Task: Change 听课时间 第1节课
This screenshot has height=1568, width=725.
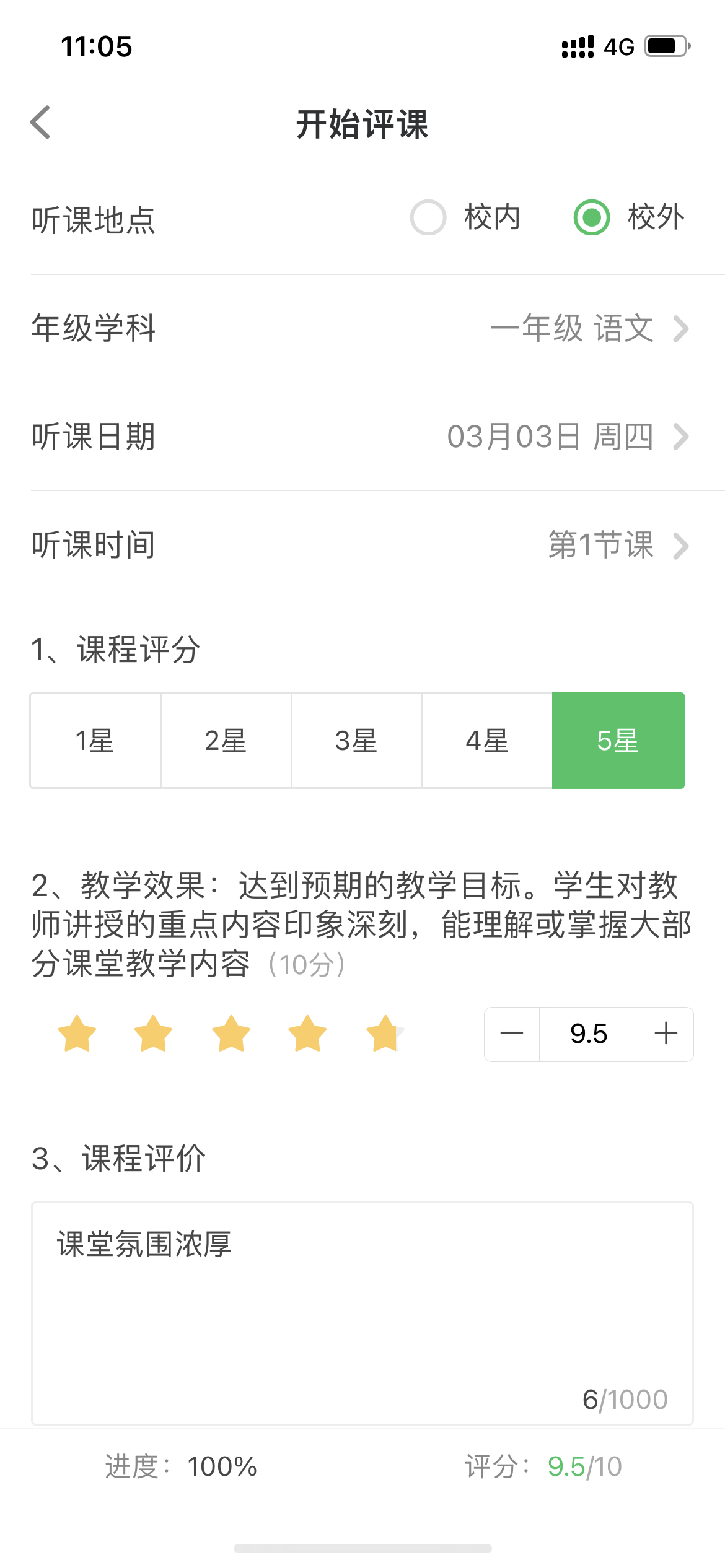Action: tap(617, 545)
